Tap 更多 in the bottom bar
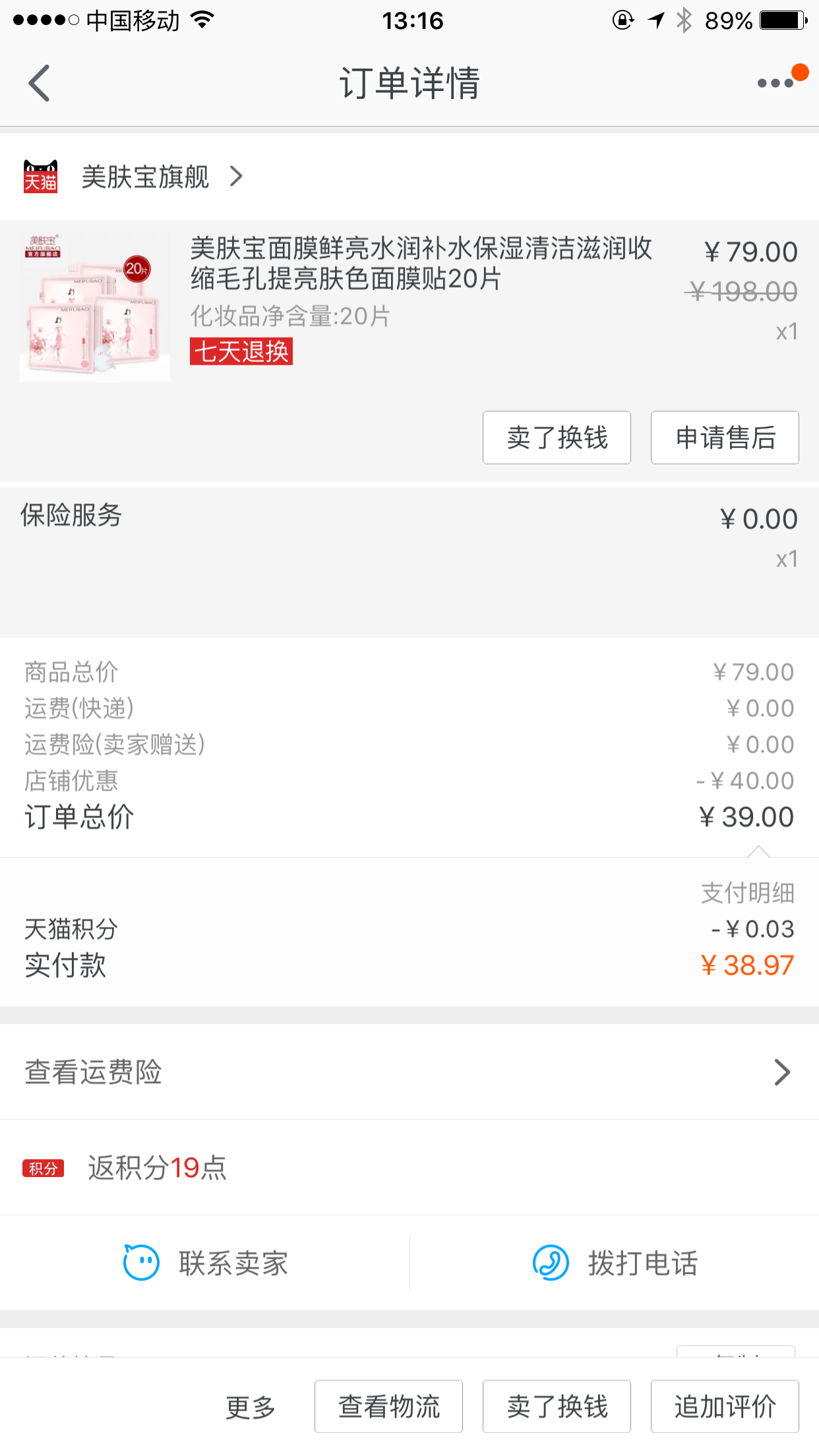Image resolution: width=819 pixels, height=1456 pixels. pyautogui.click(x=251, y=1407)
